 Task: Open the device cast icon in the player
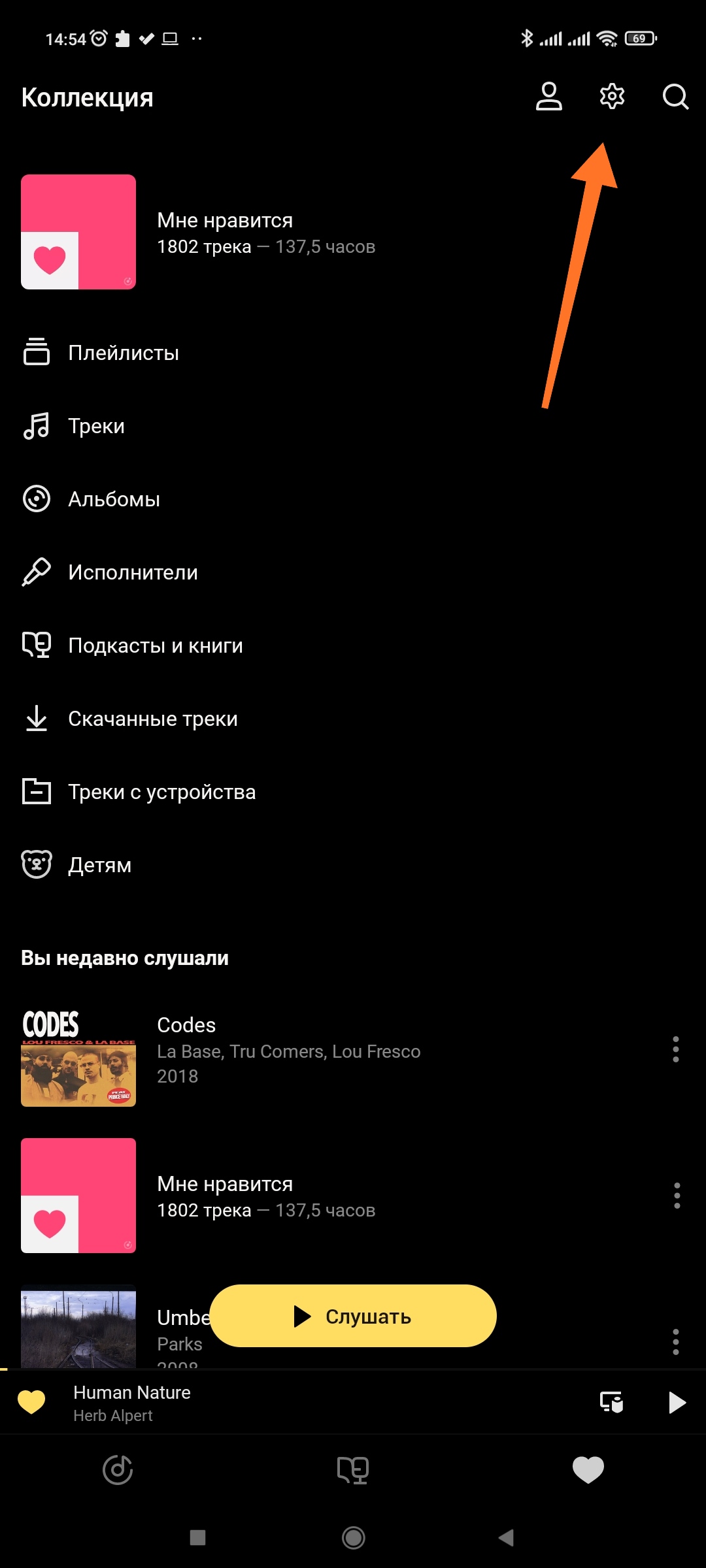(x=612, y=1403)
